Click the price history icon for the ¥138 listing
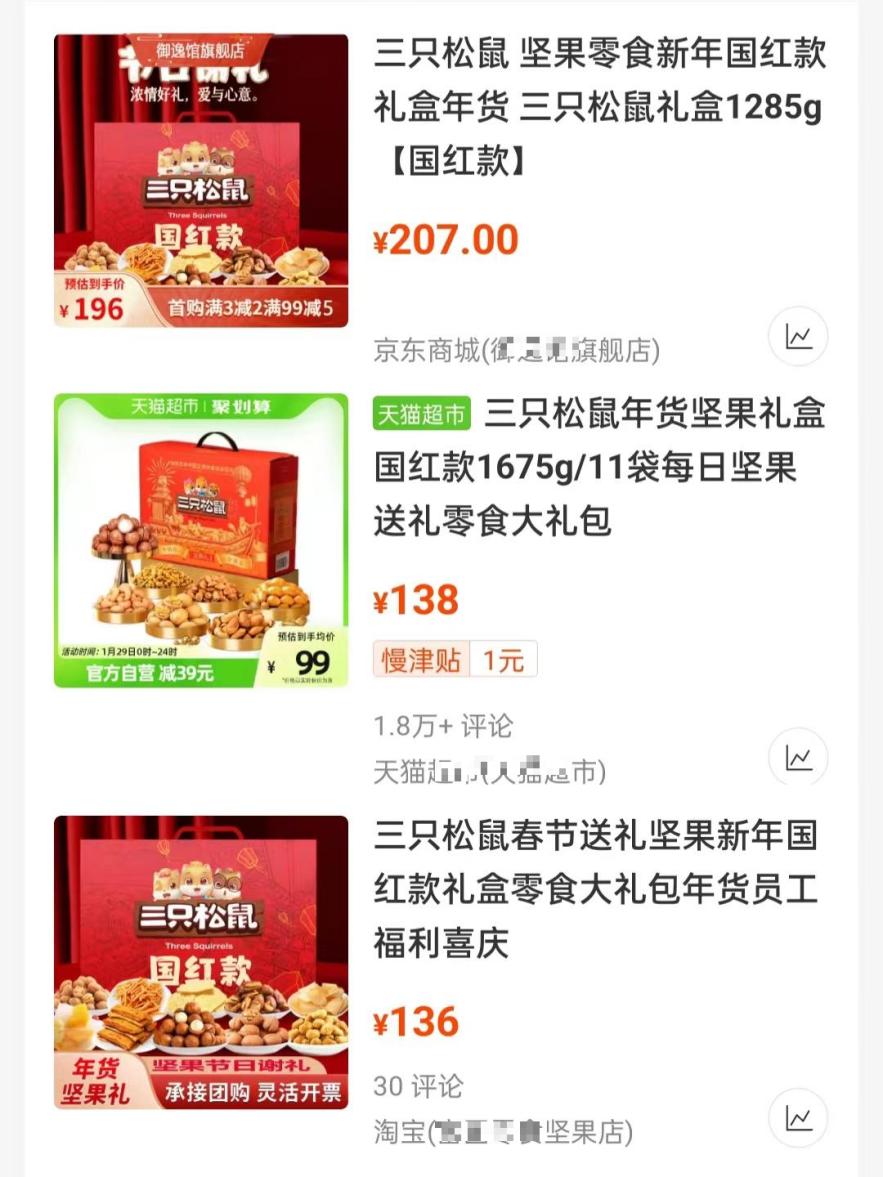Screen dimensions: 883x1177 [797, 758]
